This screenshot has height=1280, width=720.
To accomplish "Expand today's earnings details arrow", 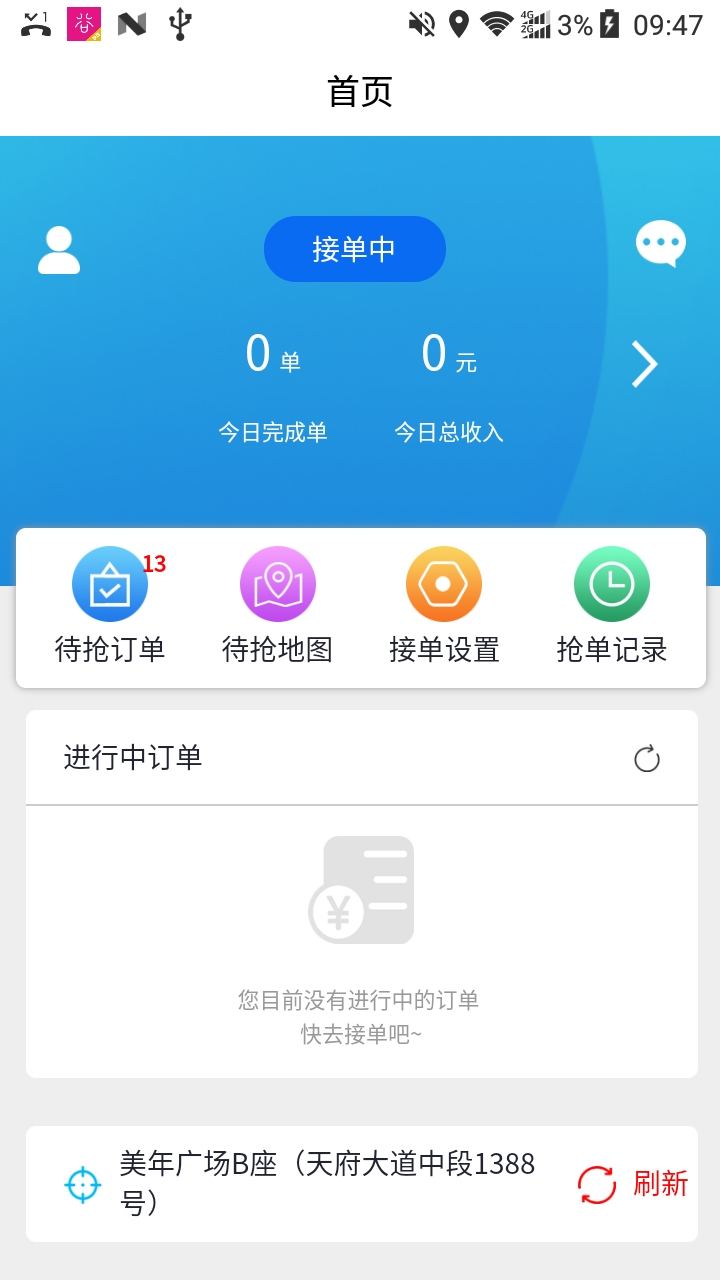I will point(644,364).
